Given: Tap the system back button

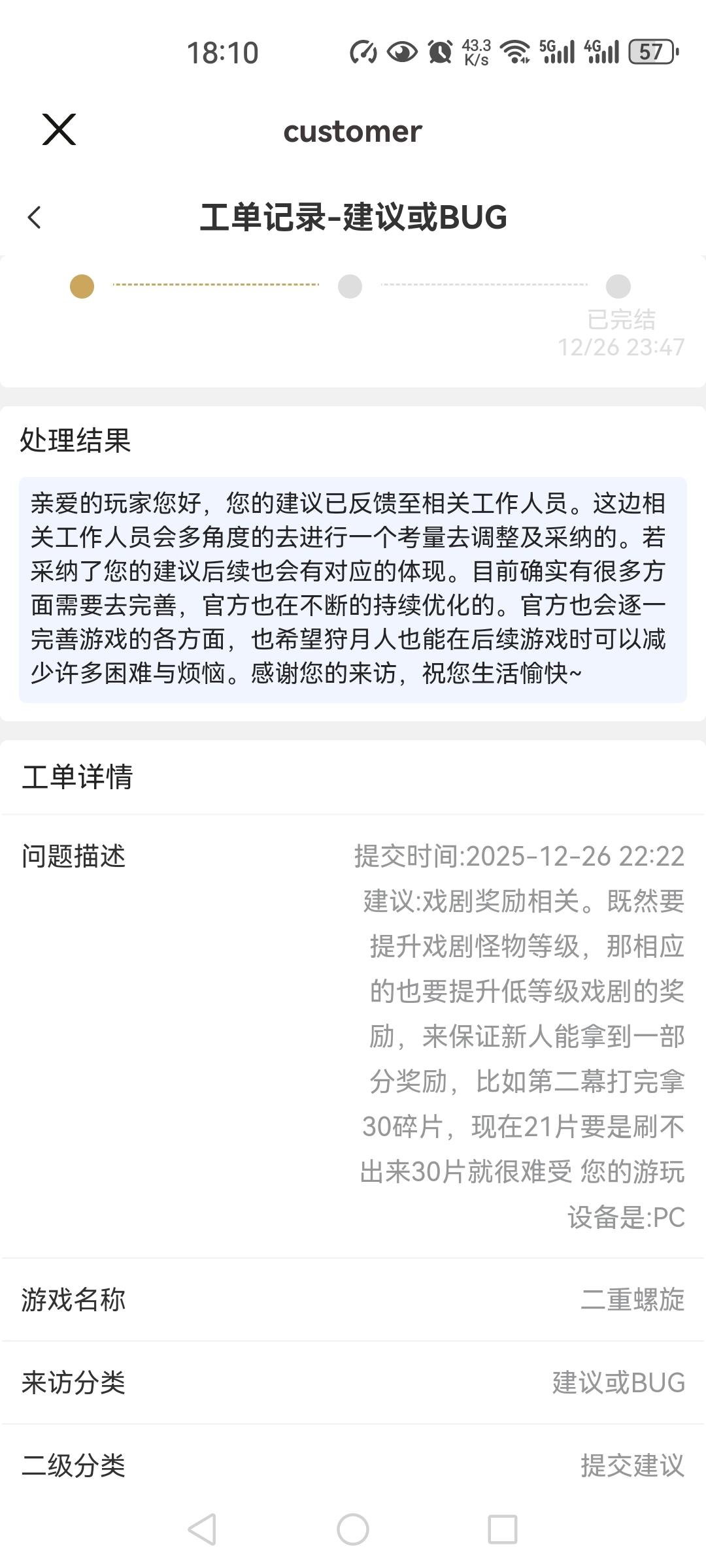Looking at the screenshot, I should tap(202, 1529).
